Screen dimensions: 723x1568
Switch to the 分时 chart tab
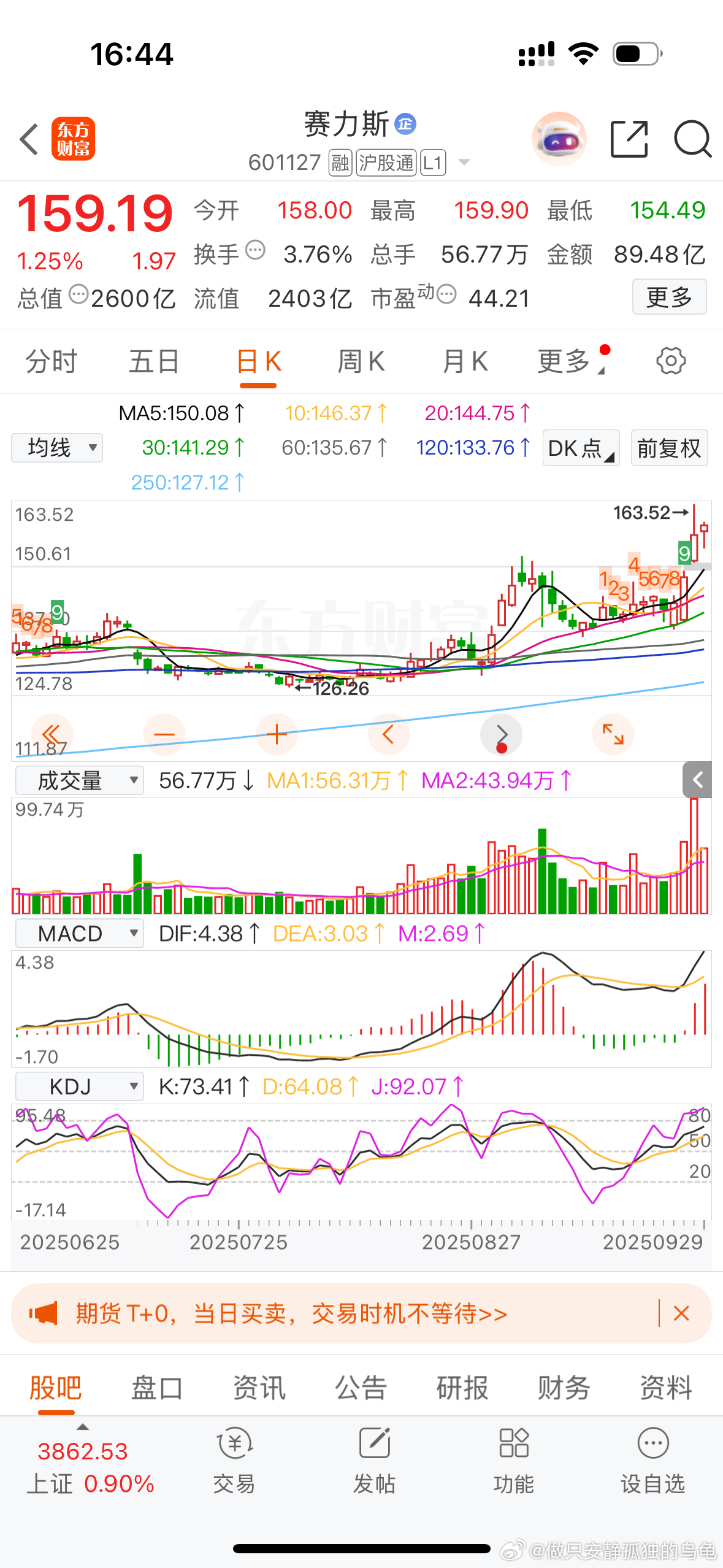pyautogui.click(x=52, y=361)
